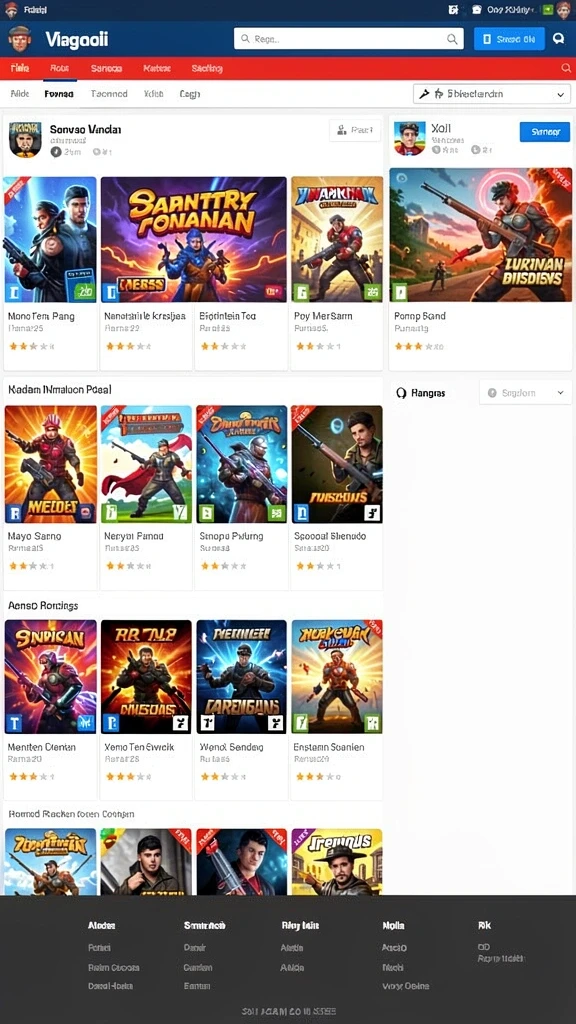576x1024 pixels.
Task: Tap the Ptart button beside Sanvao Vindan
Action: point(355,131)
